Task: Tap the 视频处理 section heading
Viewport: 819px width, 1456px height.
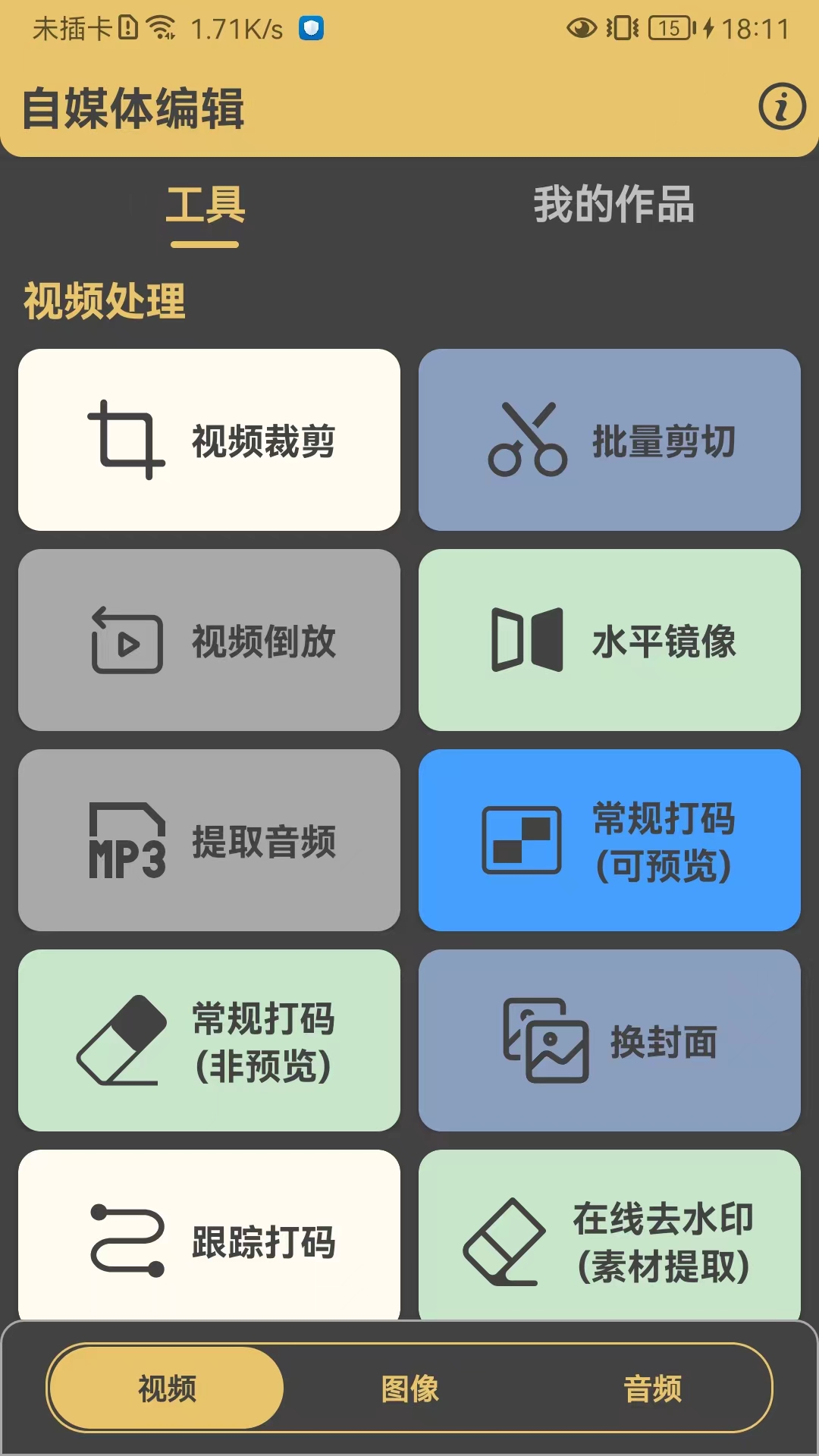Action: (103, 300)
